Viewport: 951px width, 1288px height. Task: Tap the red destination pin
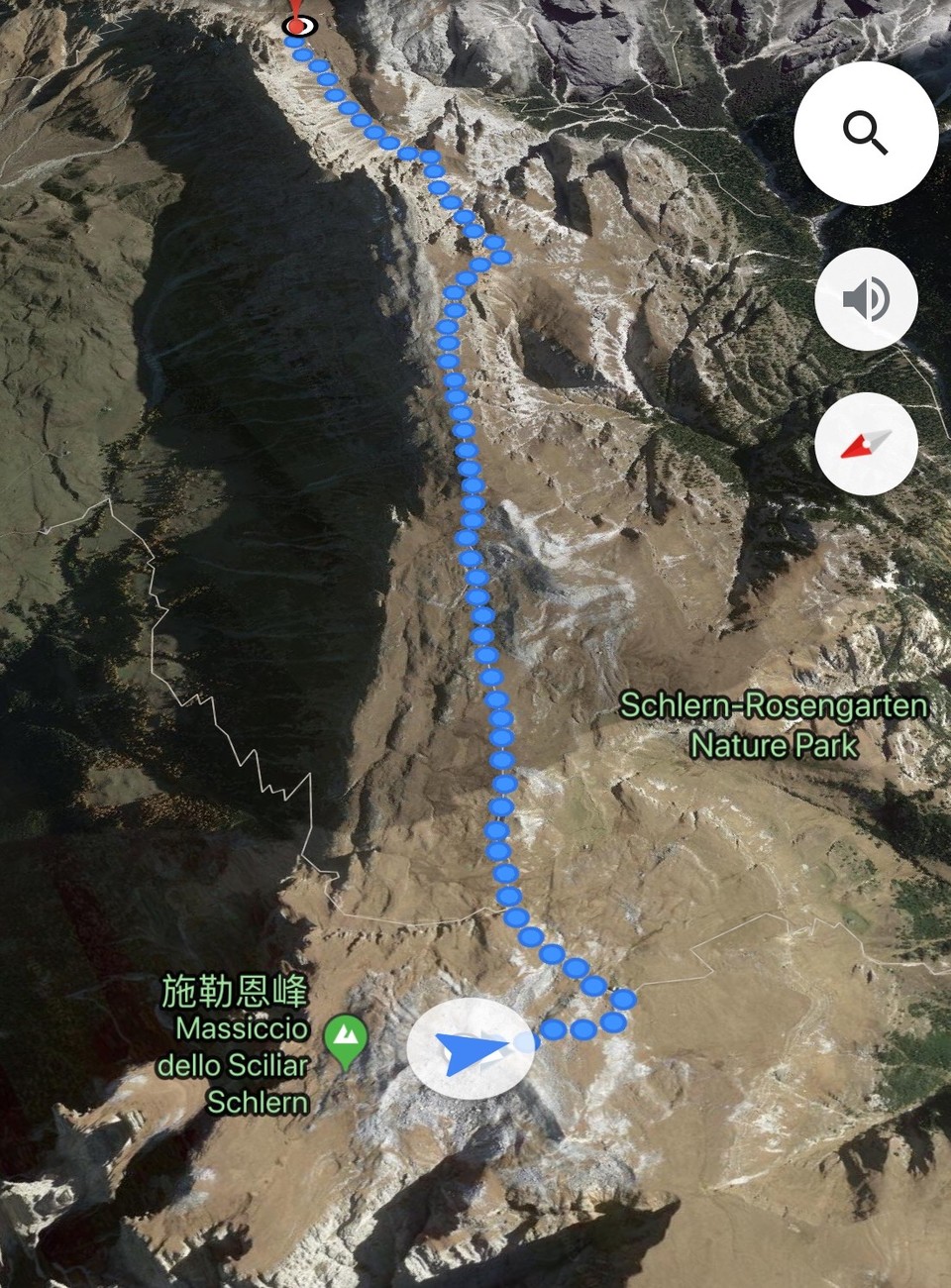297,20
